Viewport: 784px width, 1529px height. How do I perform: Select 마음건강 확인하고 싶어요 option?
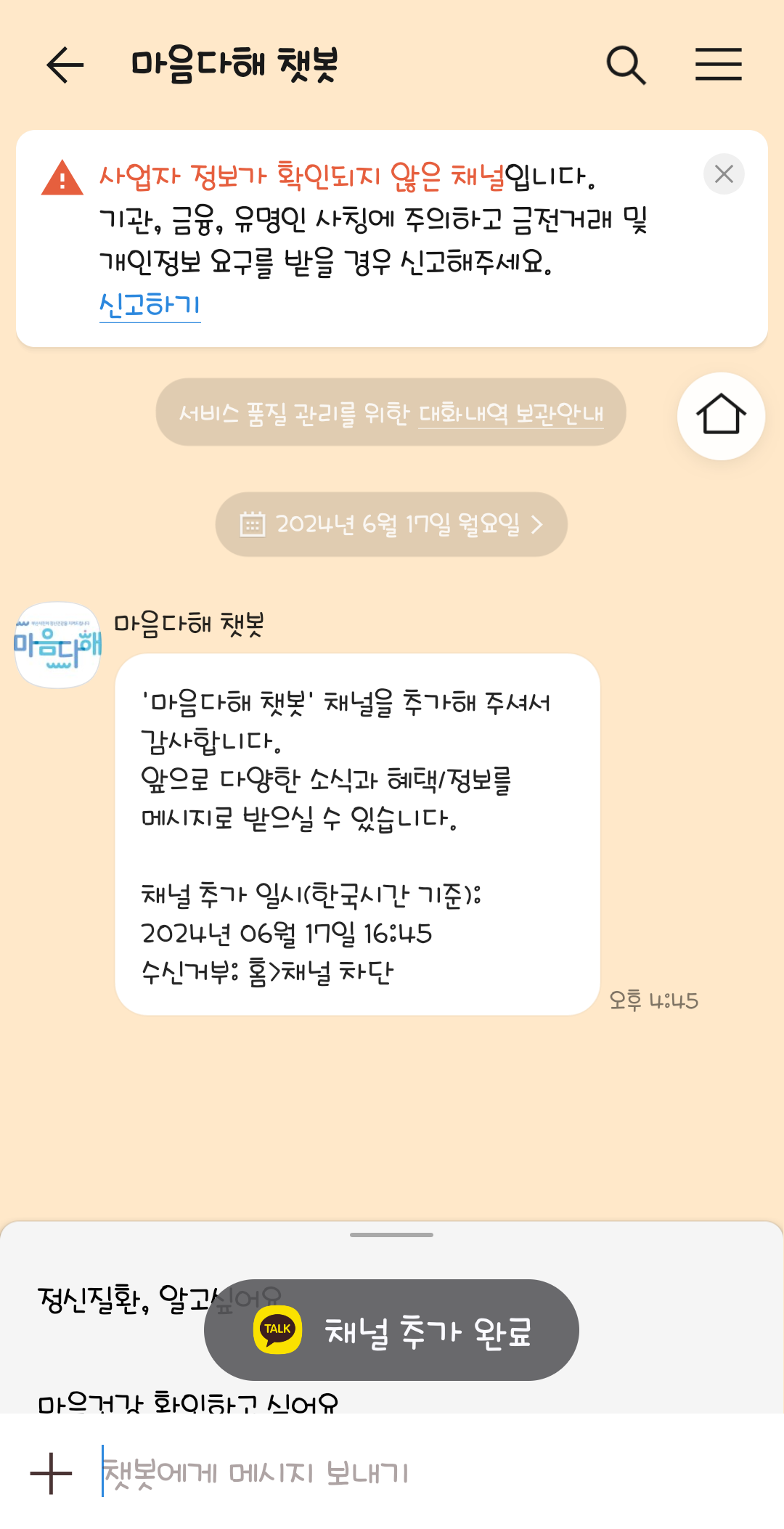point(188,1403)
